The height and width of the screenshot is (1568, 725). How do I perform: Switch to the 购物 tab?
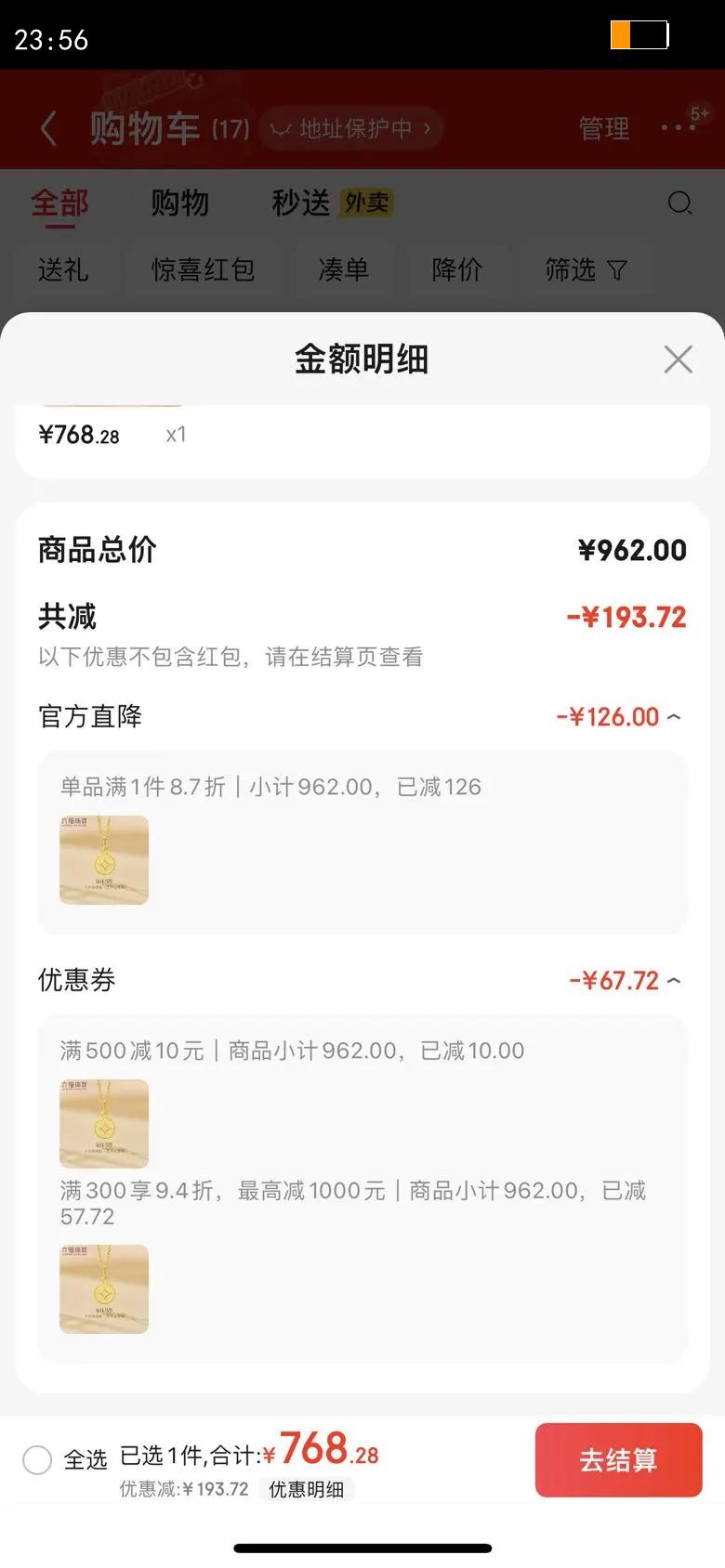coord(179,203)
